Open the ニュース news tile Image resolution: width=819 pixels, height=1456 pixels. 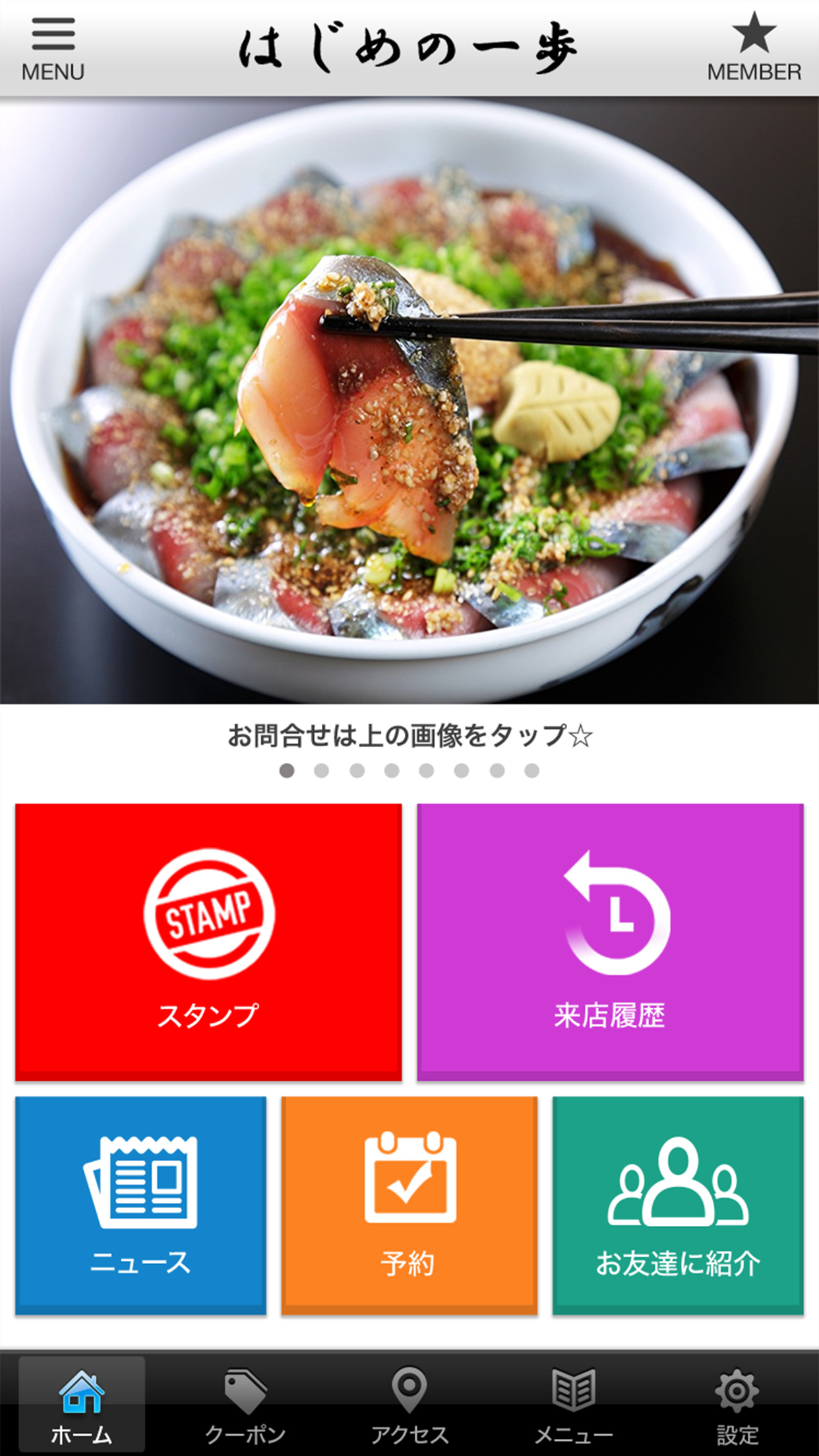[140, 1205]
